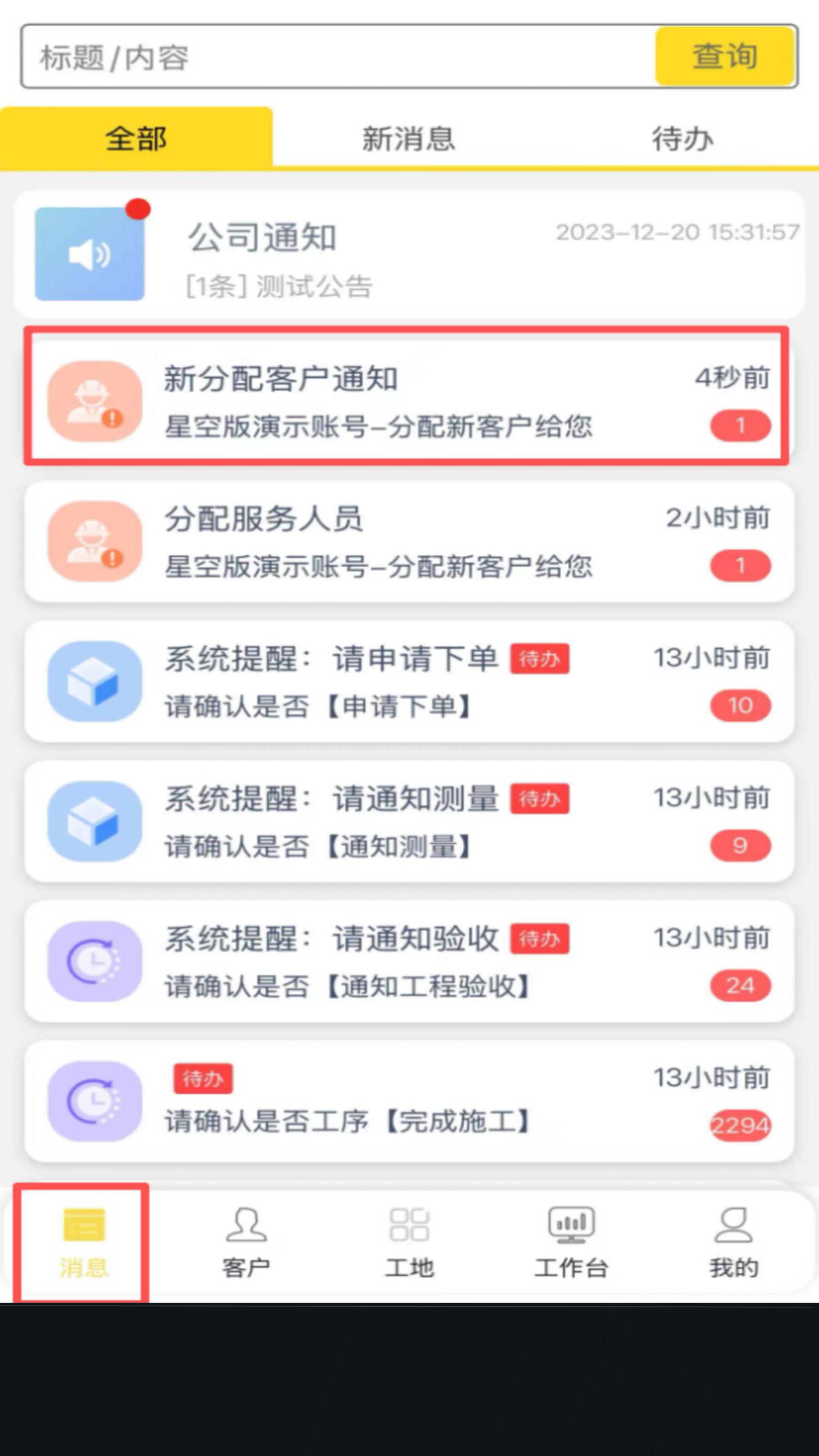Switch to the 全部 tab

click(136, 137)
